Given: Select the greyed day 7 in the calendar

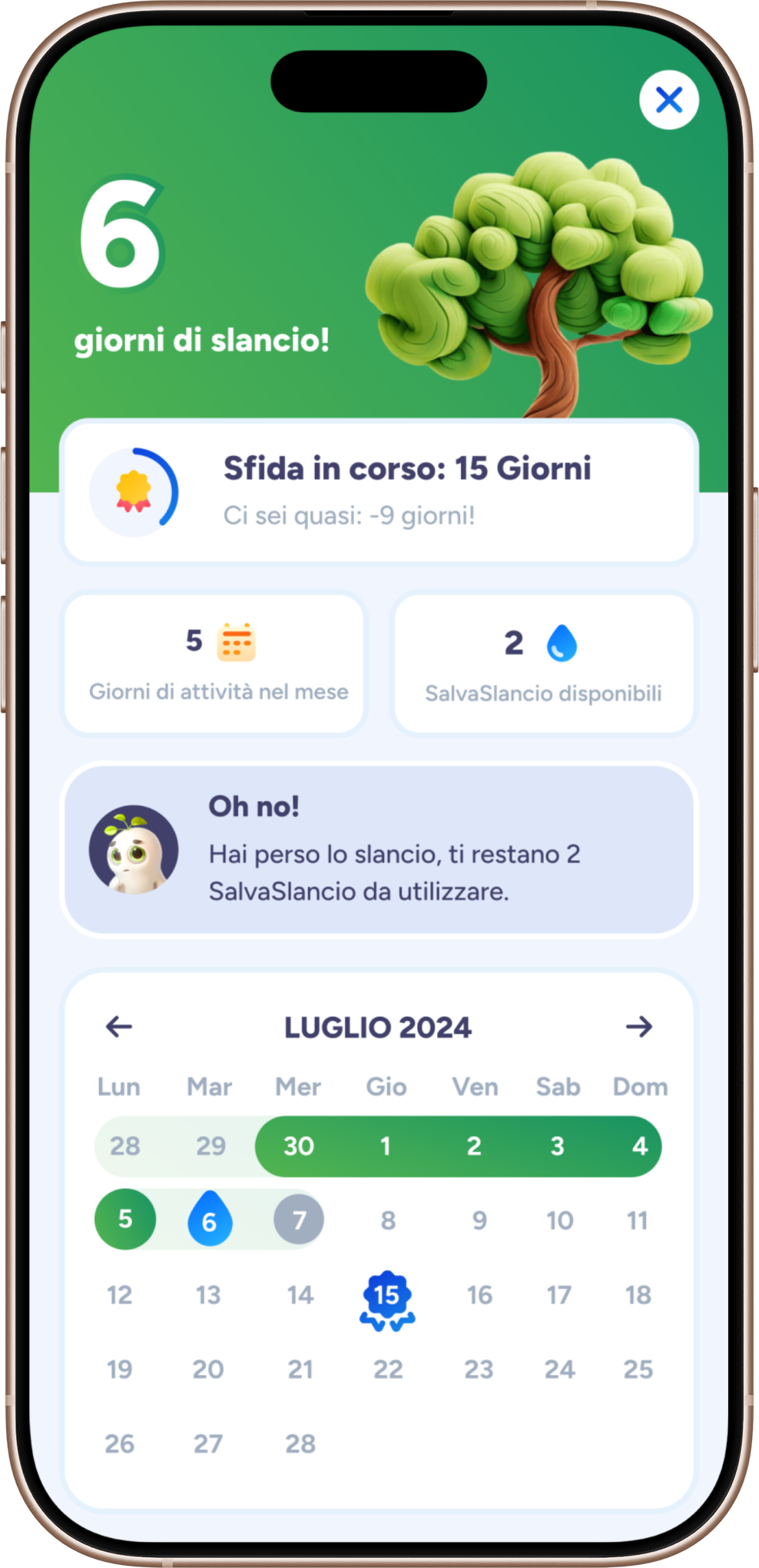Looking at the screenshot, I should click(x=299, y=1219).
